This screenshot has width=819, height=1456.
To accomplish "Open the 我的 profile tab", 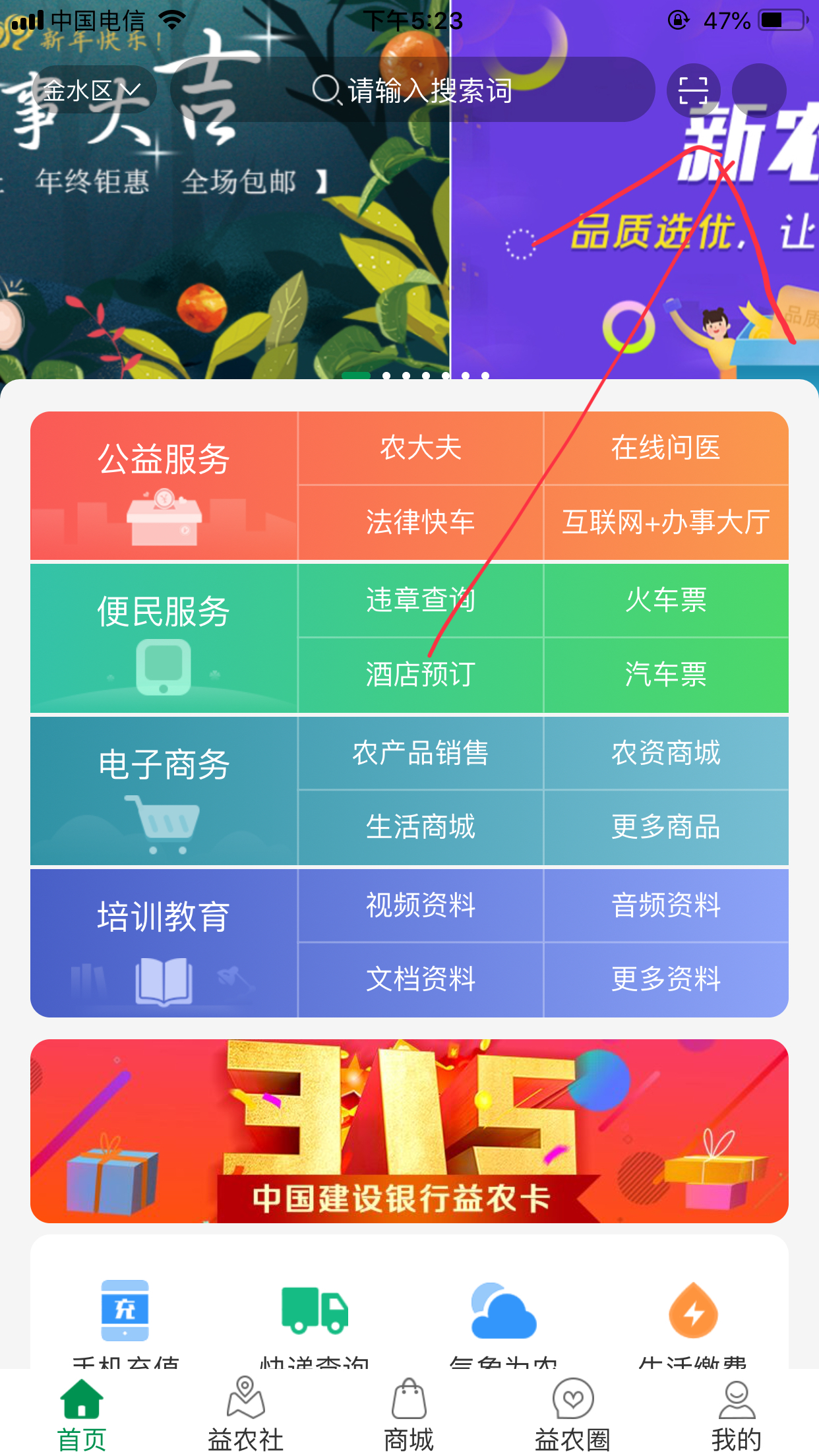I will [x=736, y=1414].
